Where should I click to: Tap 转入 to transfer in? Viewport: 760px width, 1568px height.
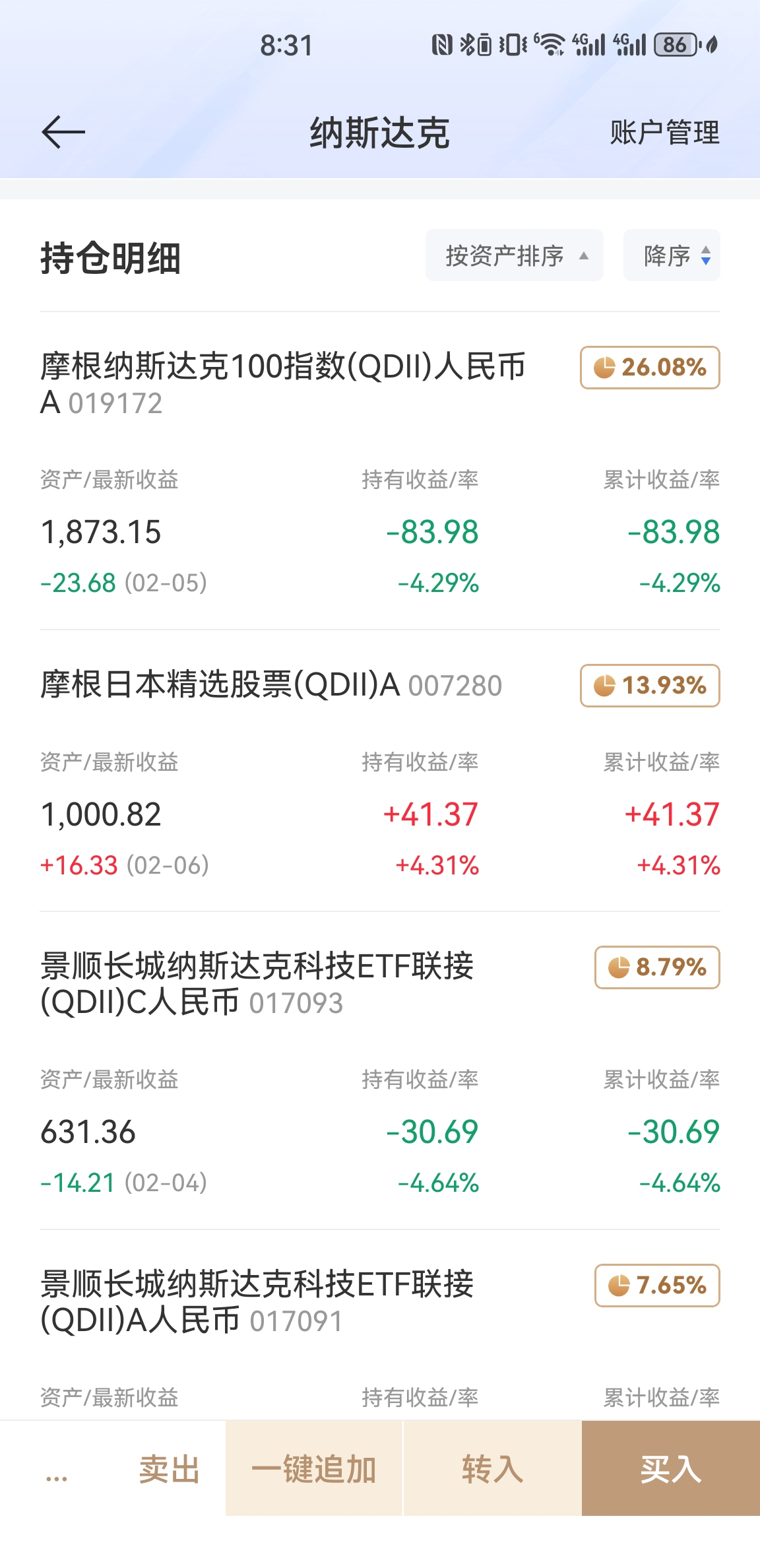coord(492,1470)
